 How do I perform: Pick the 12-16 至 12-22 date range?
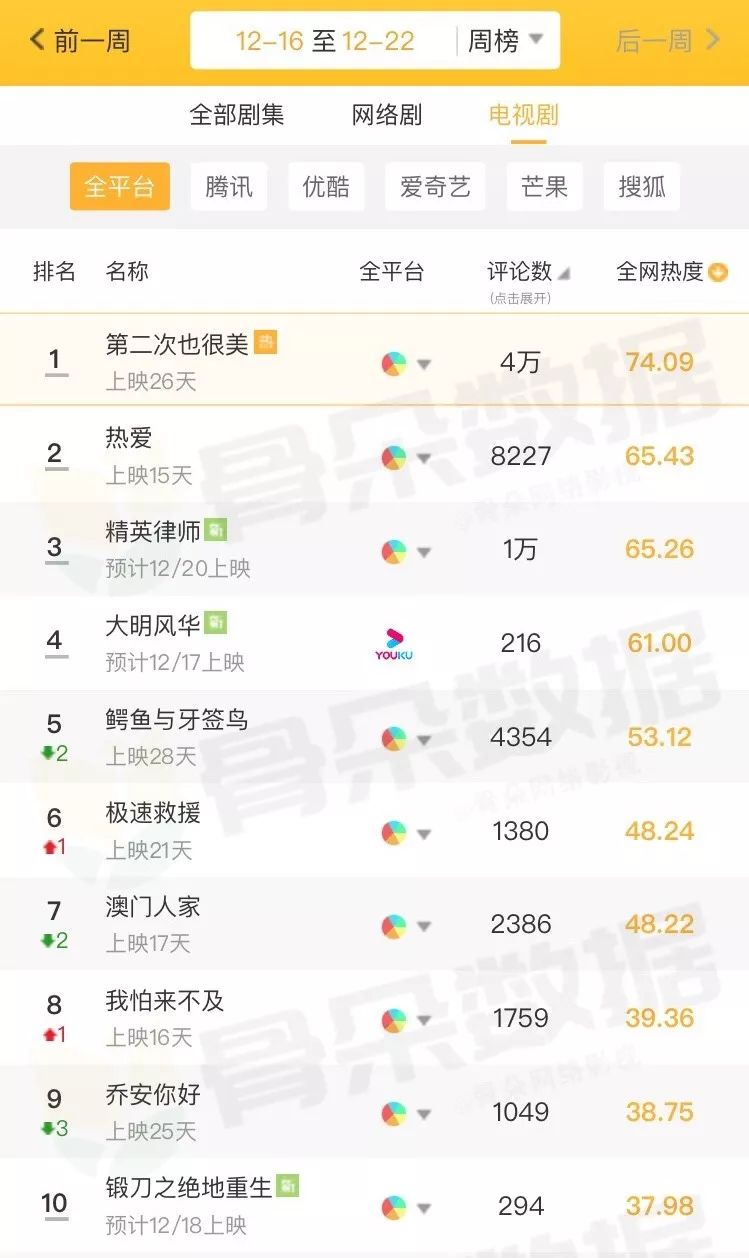(x=325, y=41)
